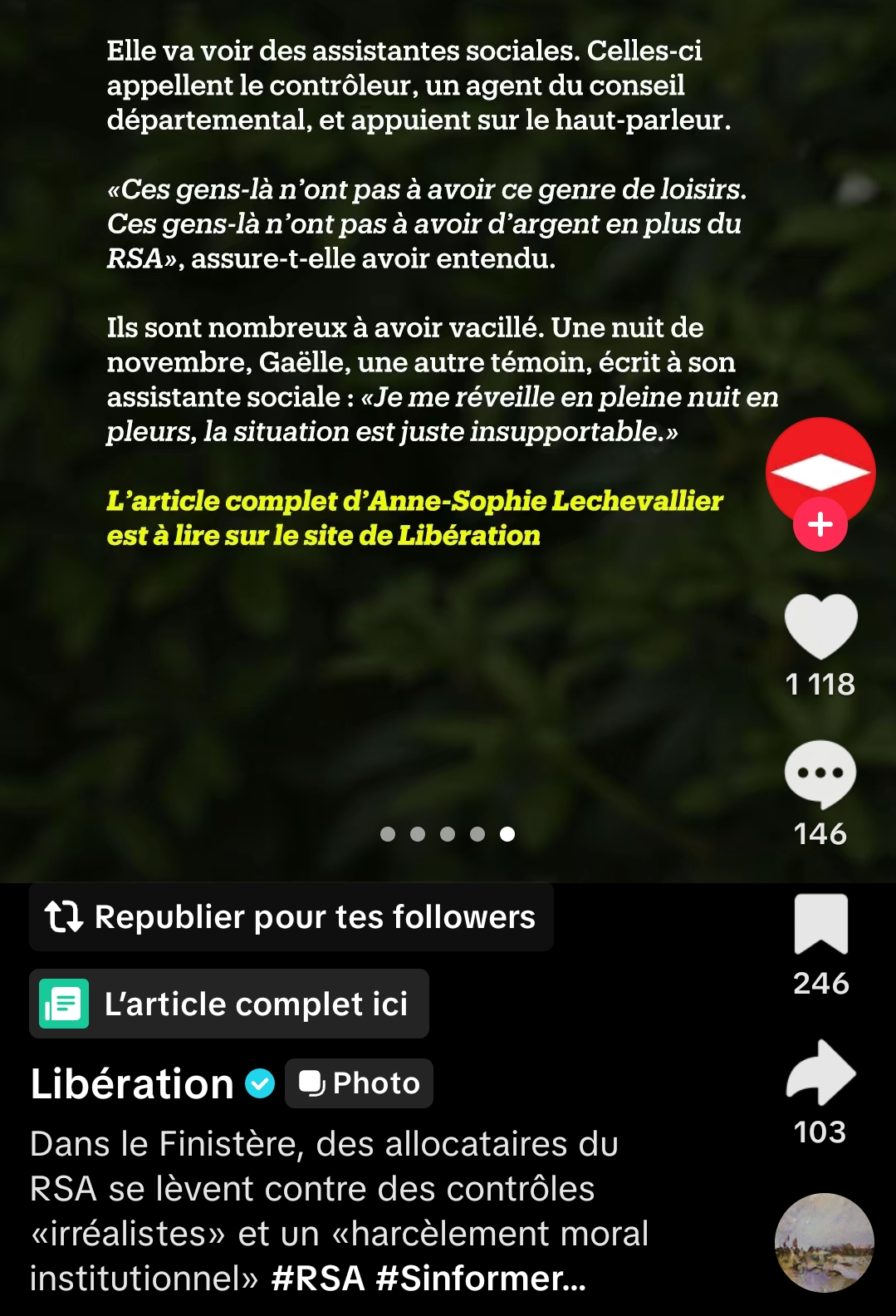Bookmark this post to favorites

[x=820, y=925]
